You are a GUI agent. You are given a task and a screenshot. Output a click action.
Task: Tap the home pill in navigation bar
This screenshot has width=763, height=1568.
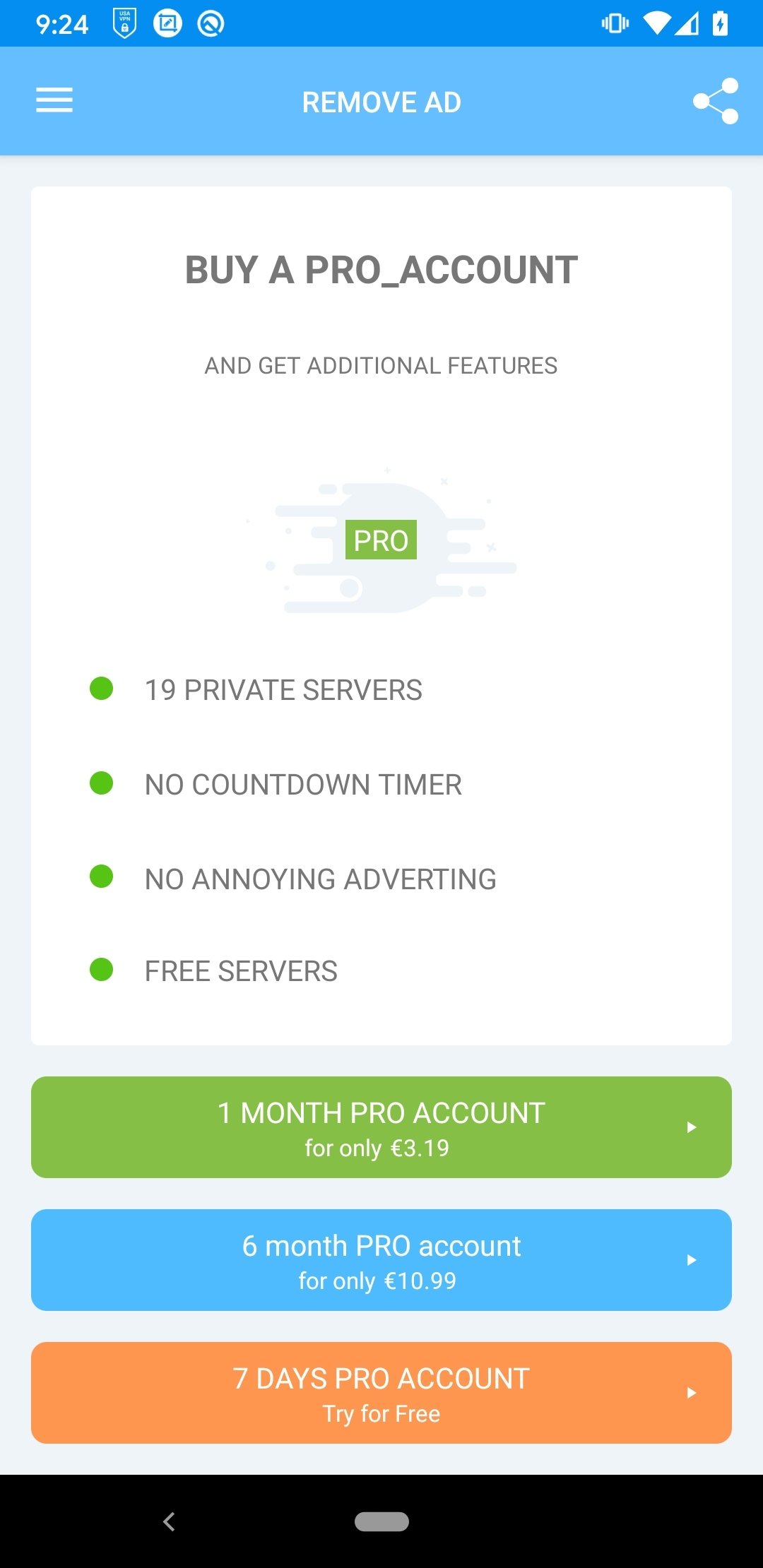pyautogui.click(x=381, y=1521)
